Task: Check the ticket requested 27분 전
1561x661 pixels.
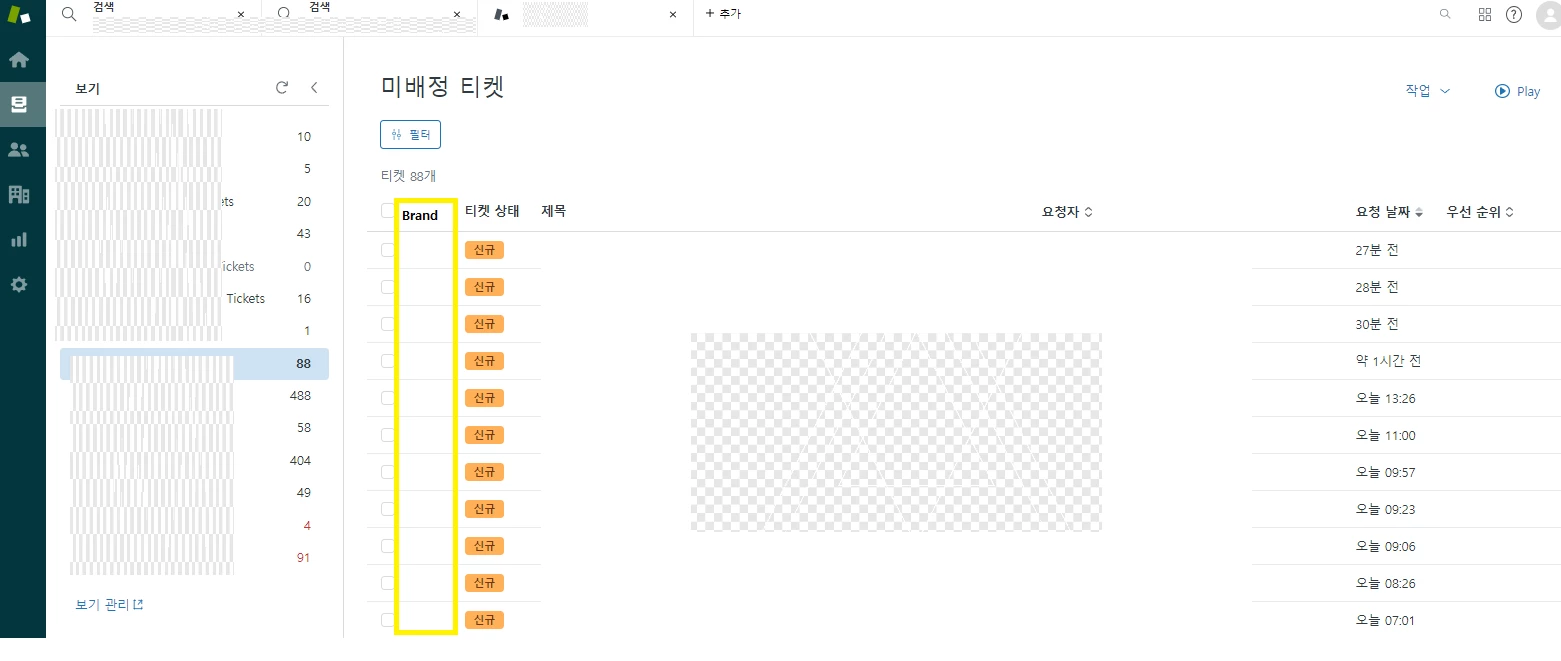Action: [387, 250]
